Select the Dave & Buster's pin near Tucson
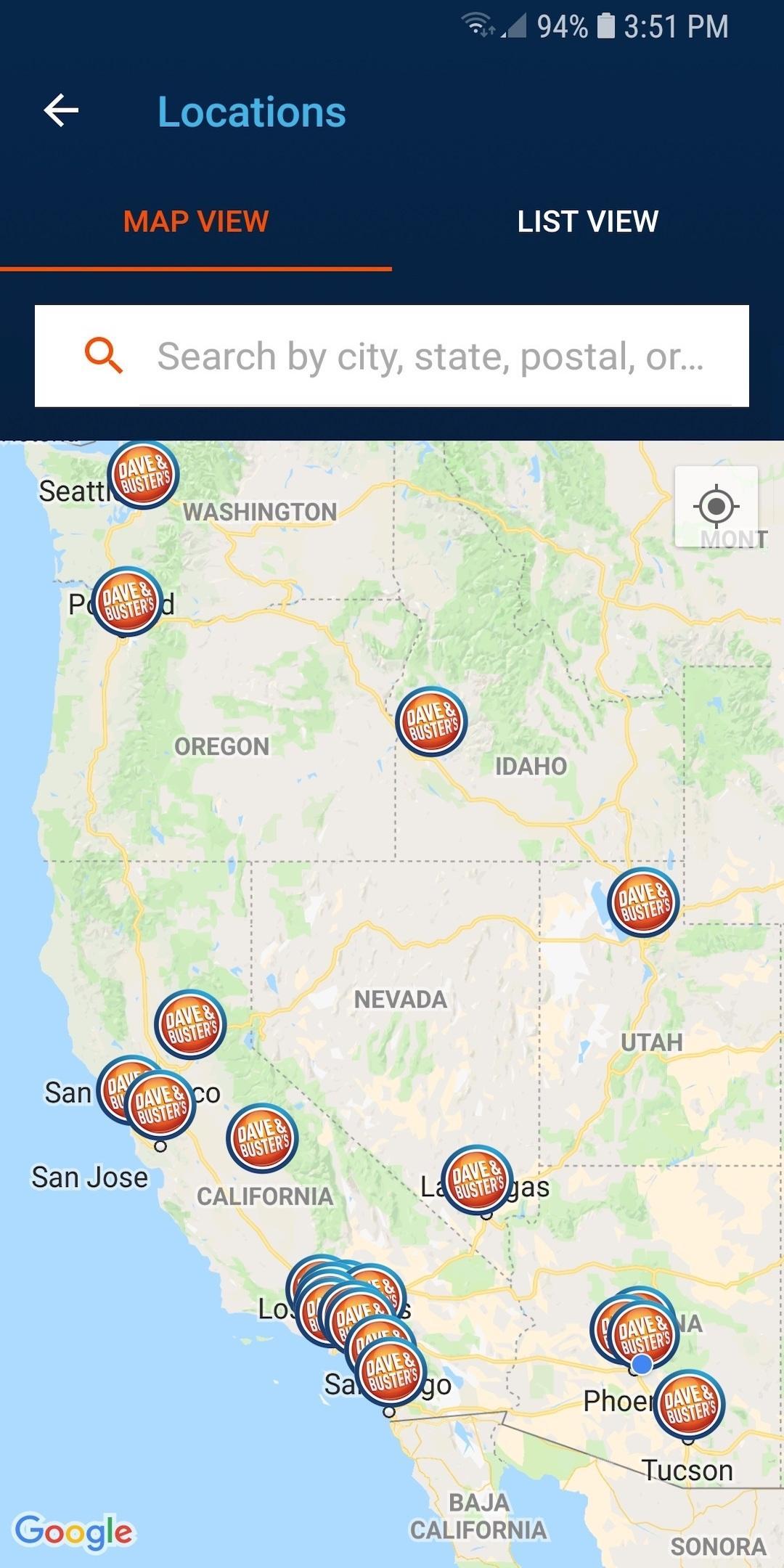 click(x=690, y=1404)
